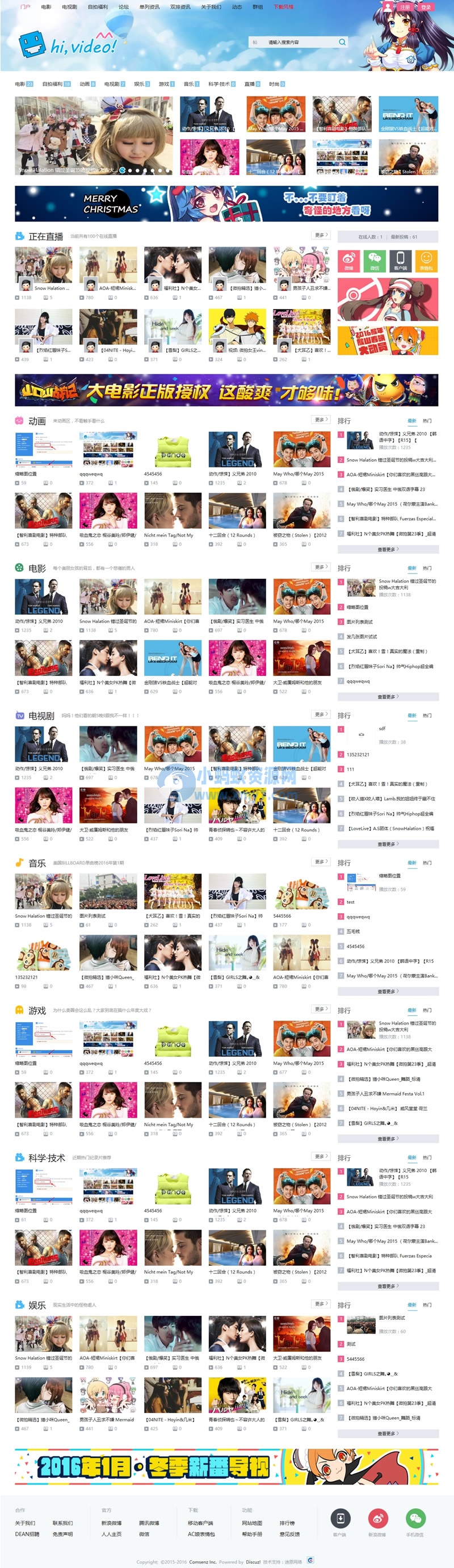
Task: Tap the 注册 register button
Action: coord(405,7)
